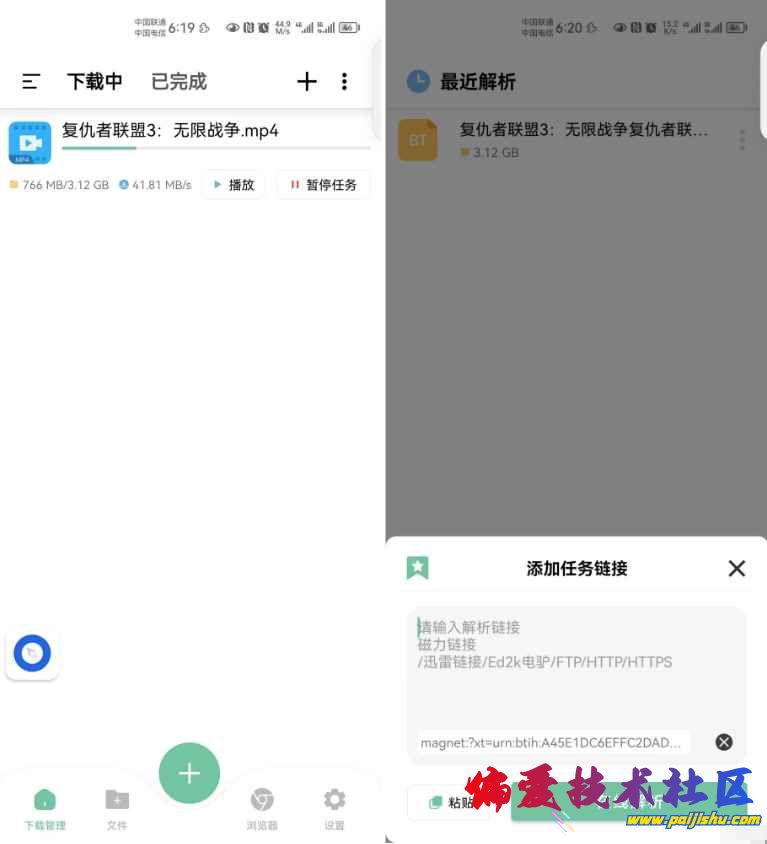The image size is (767, 844).
Task: Open the overflow menu beside the plus
Action: pos(344,82)
